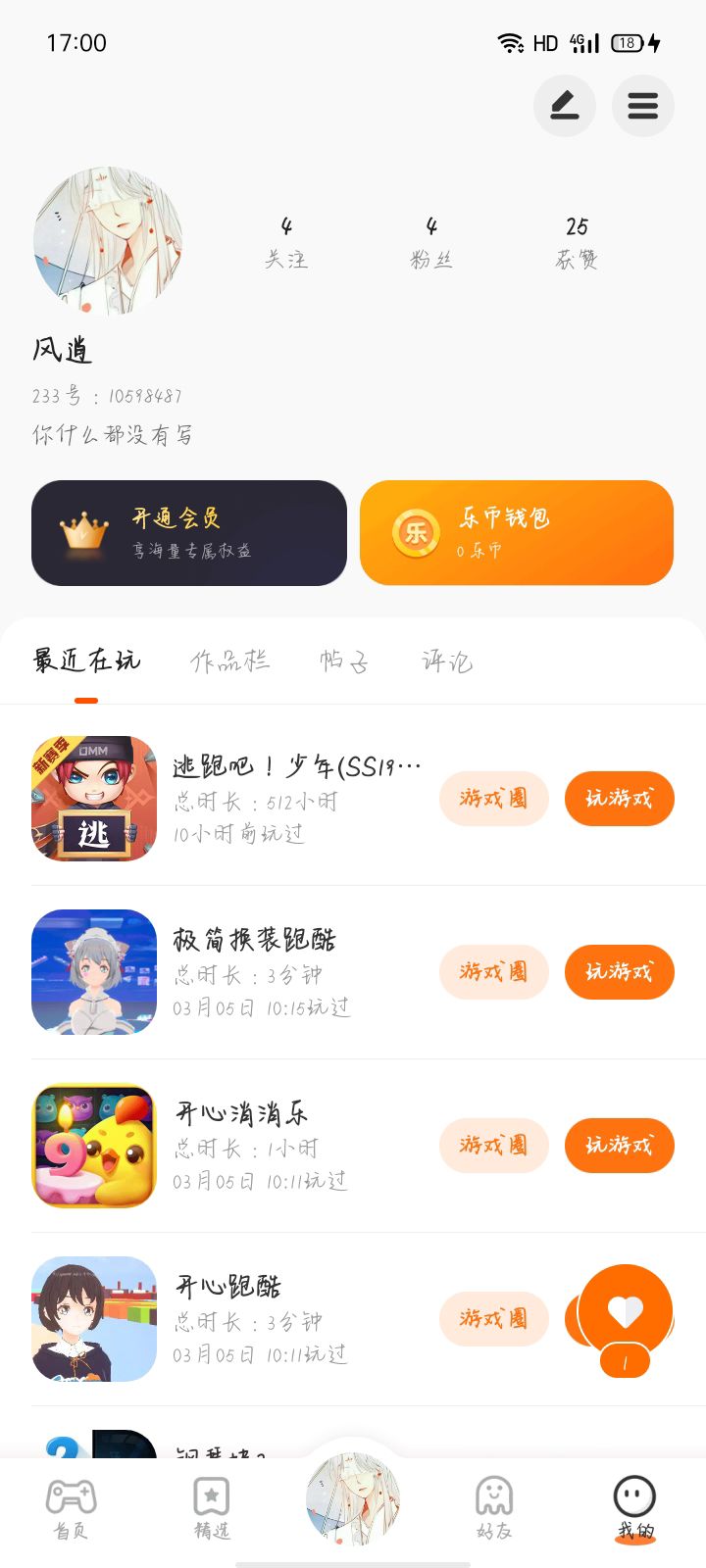Switch to the 评论 tab

click(x=447, y=661)
